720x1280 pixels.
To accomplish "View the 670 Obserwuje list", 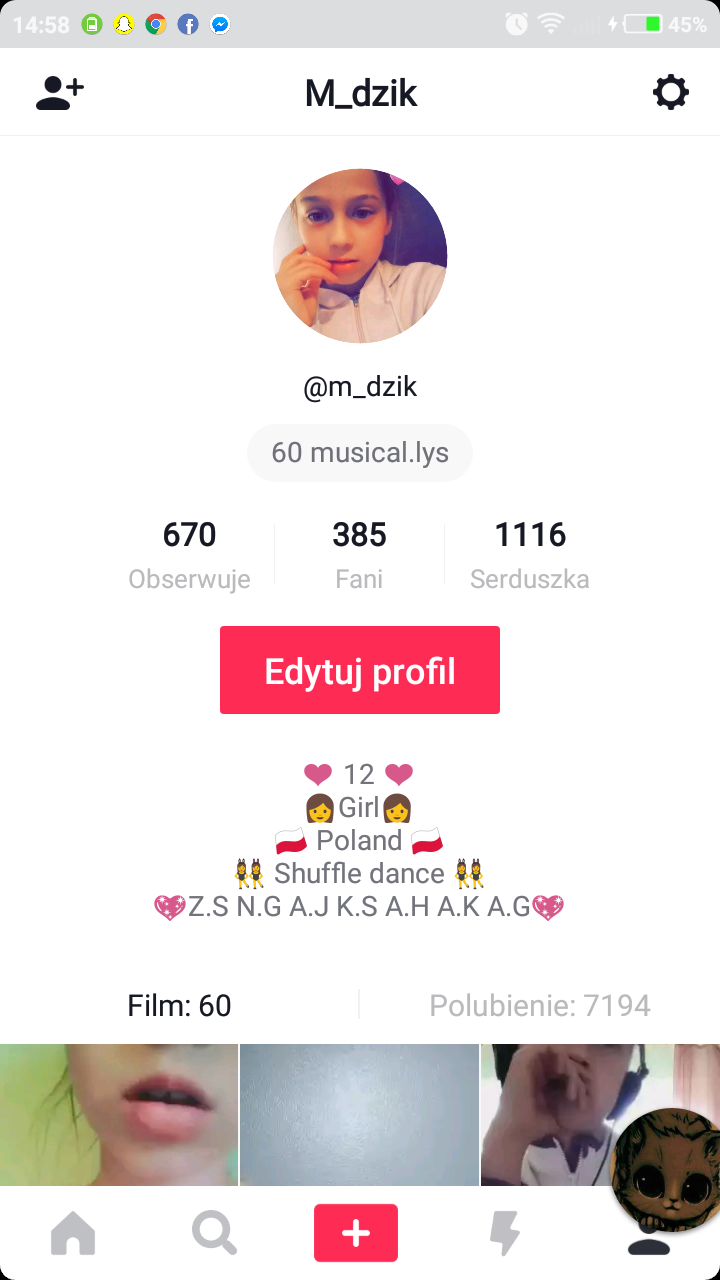I will 189,554.
